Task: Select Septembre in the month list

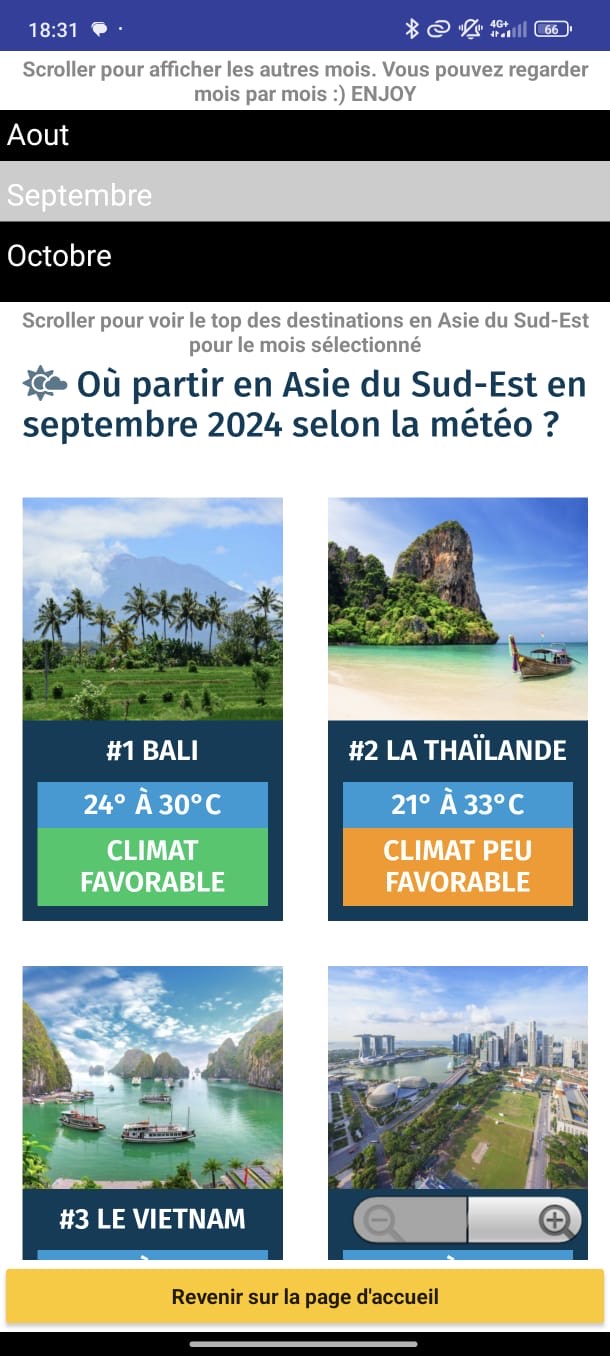Action: pos(305,195)
